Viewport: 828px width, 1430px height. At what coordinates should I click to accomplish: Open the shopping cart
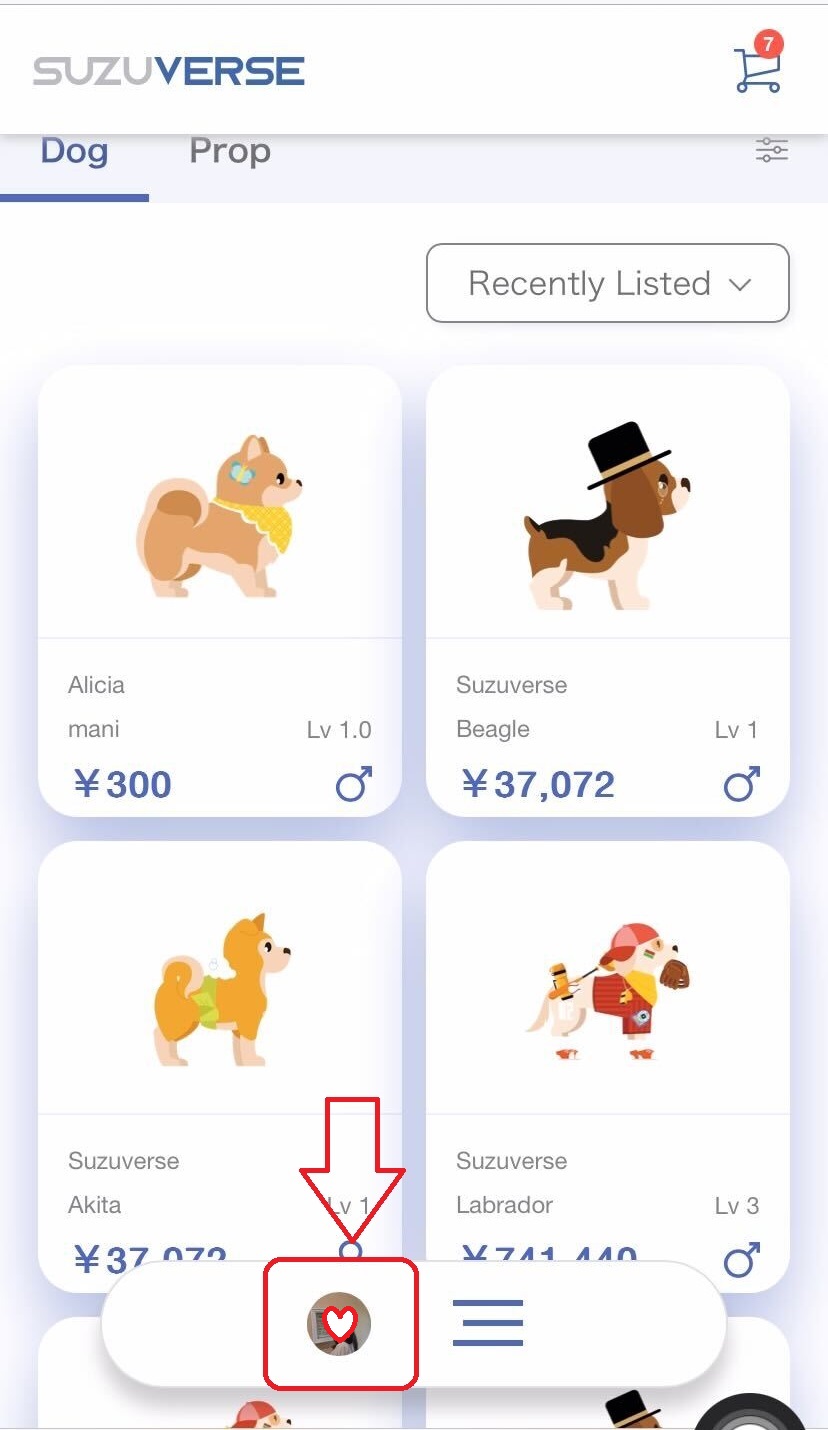(757, 68)
